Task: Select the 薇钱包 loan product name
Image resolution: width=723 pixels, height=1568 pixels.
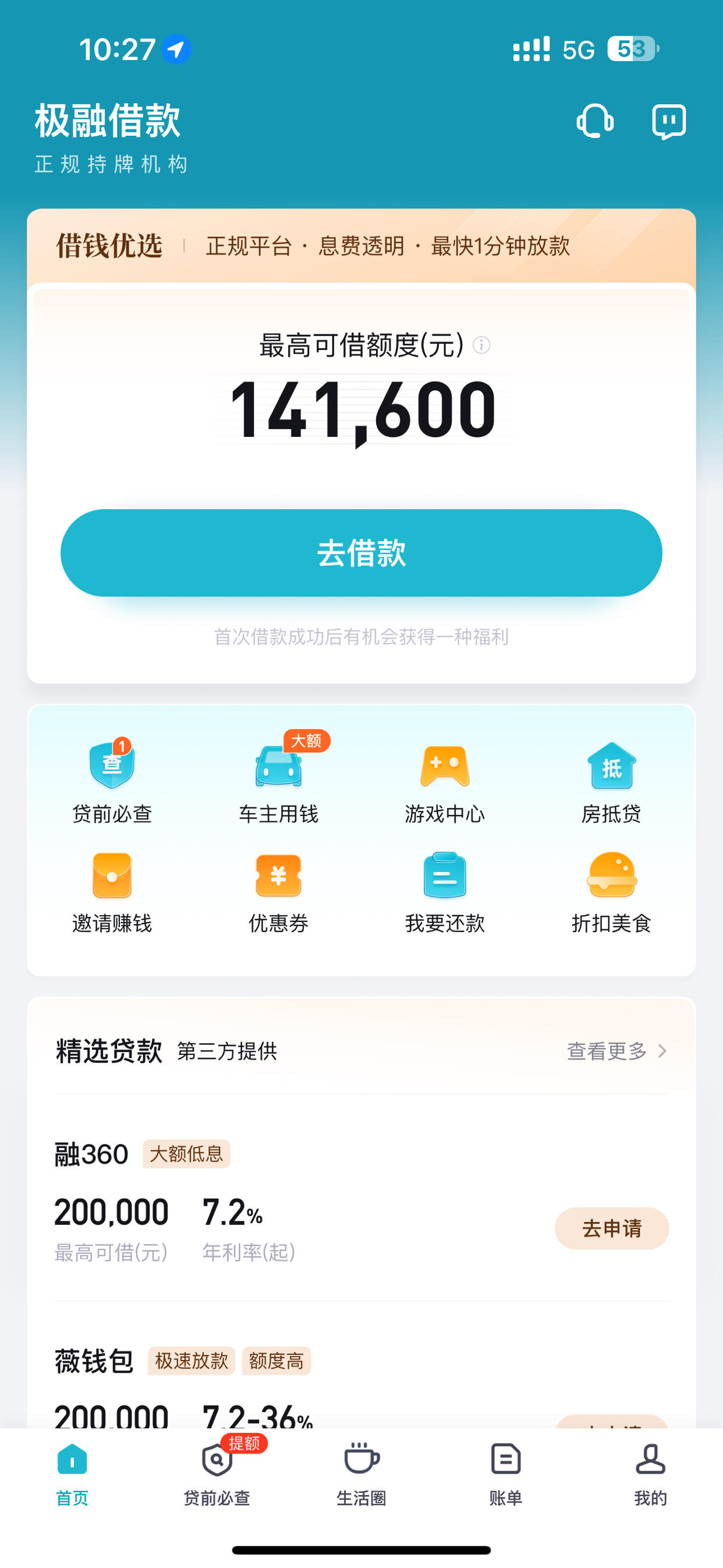Action: [x=94, y=1361]
